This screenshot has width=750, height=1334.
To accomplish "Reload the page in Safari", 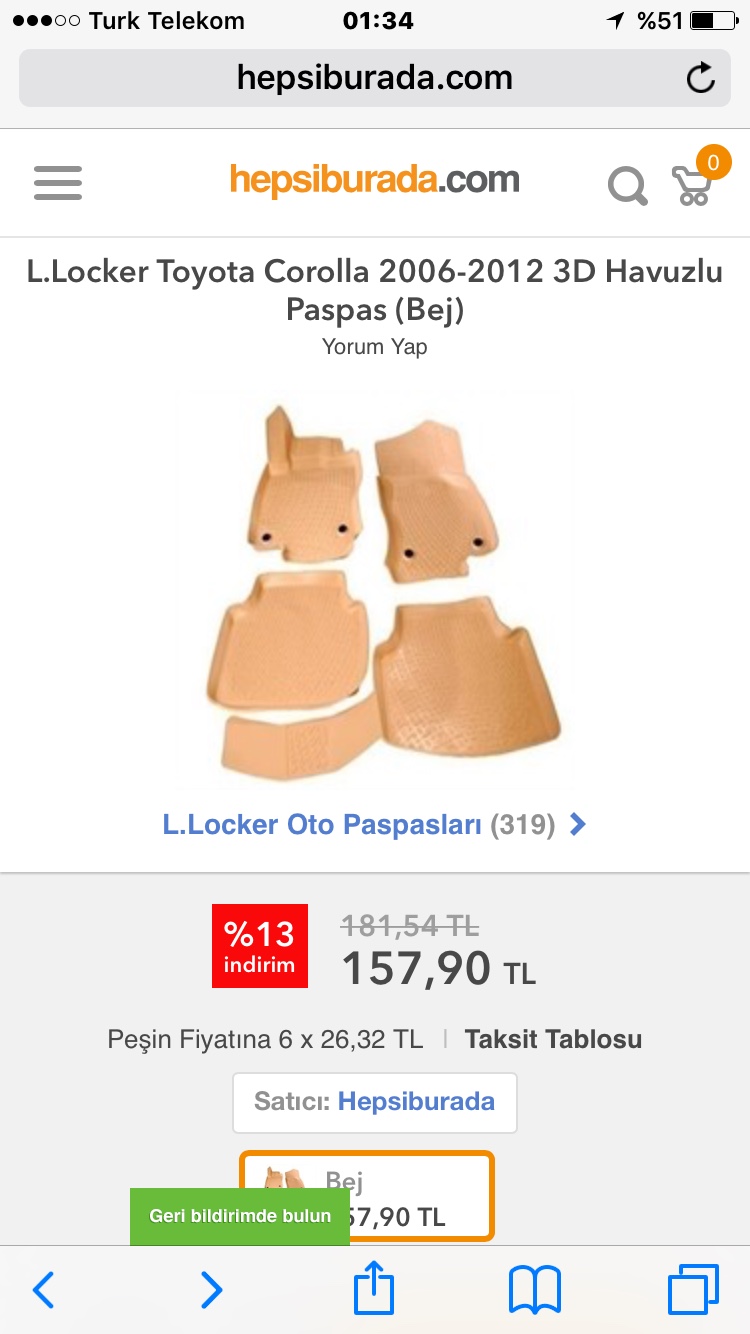I will pyautogui.click(x=701, y=78).
